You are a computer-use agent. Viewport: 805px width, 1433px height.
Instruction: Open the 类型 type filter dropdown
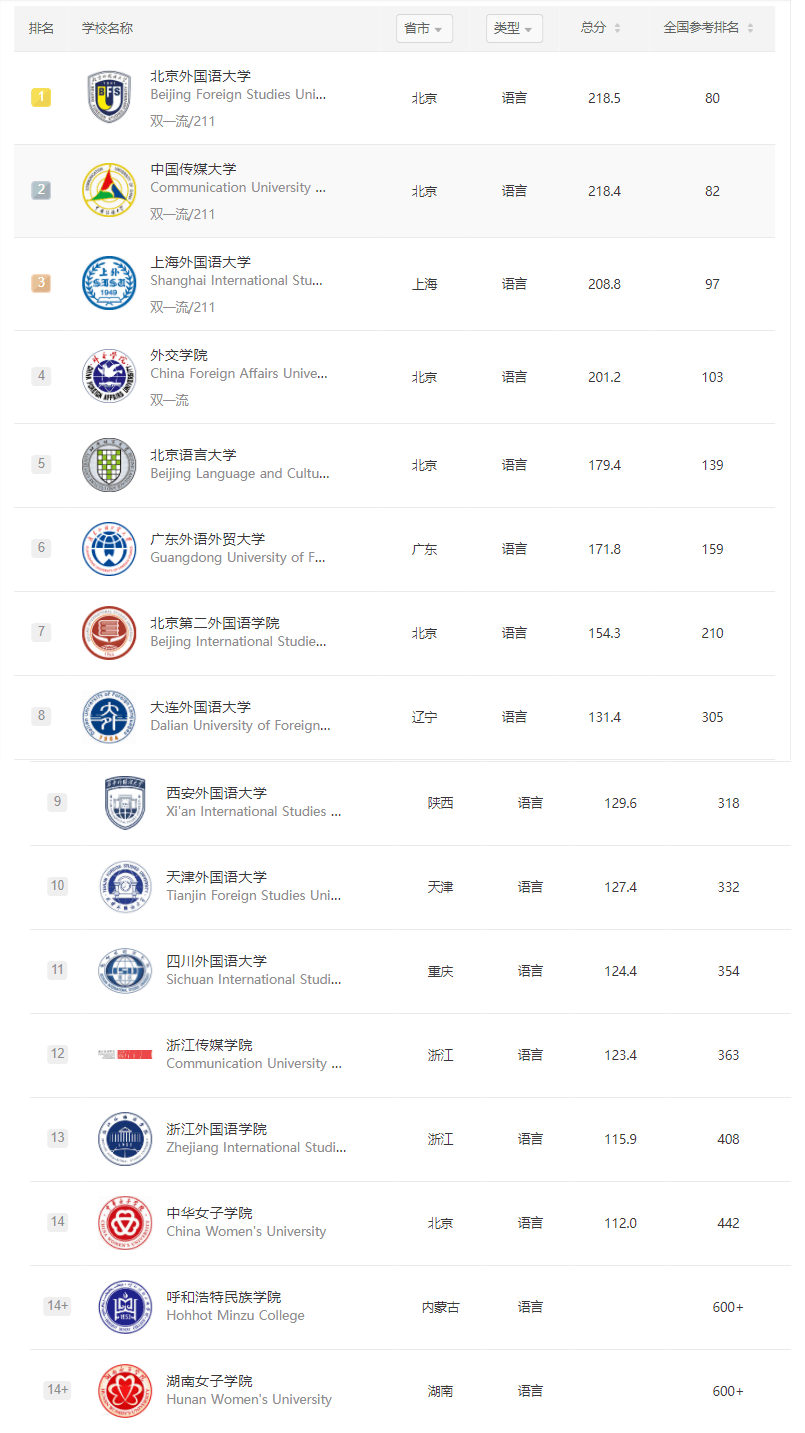pyautogui.click(x=514, y=28)
